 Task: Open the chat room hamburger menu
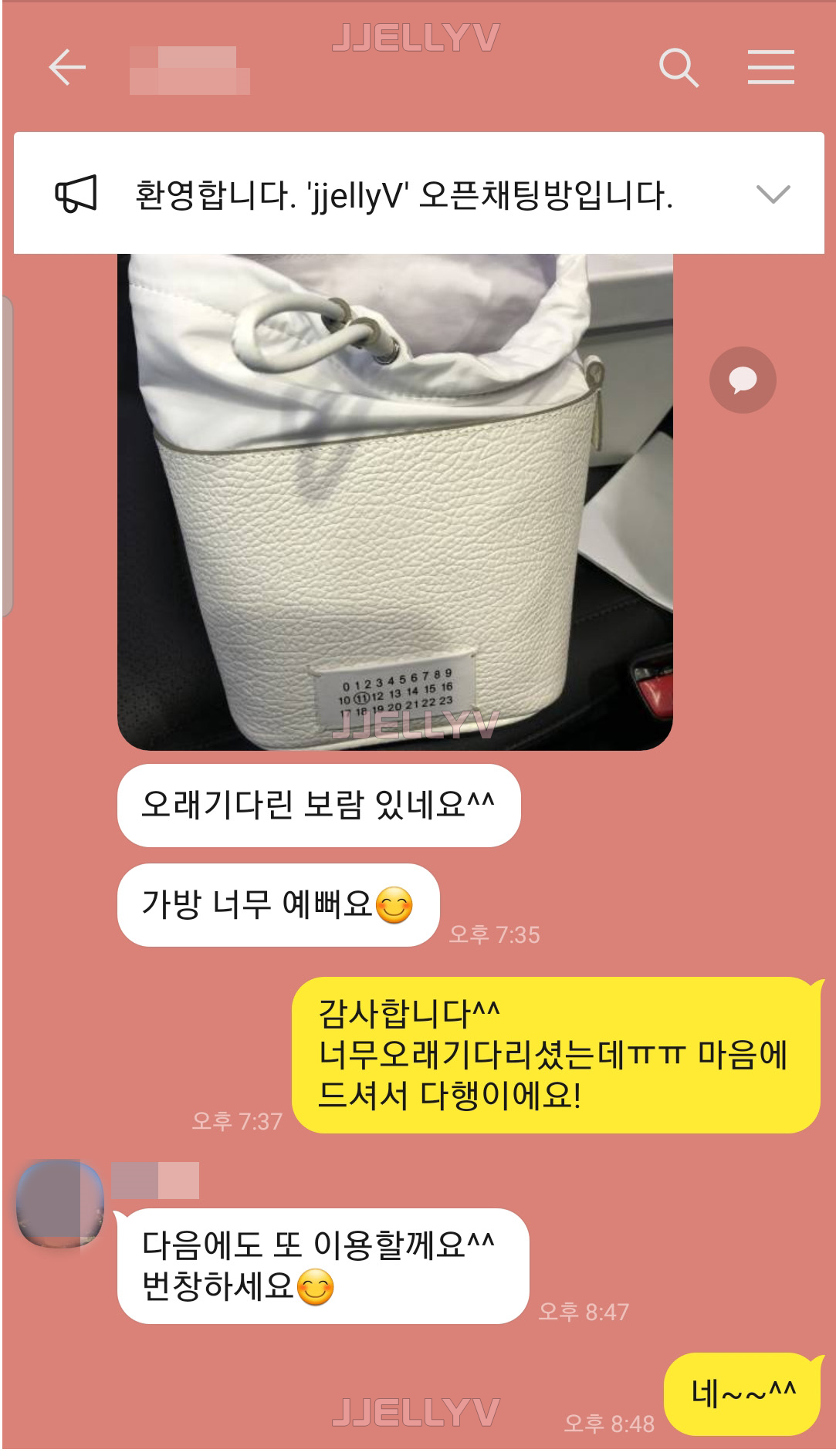770,67
